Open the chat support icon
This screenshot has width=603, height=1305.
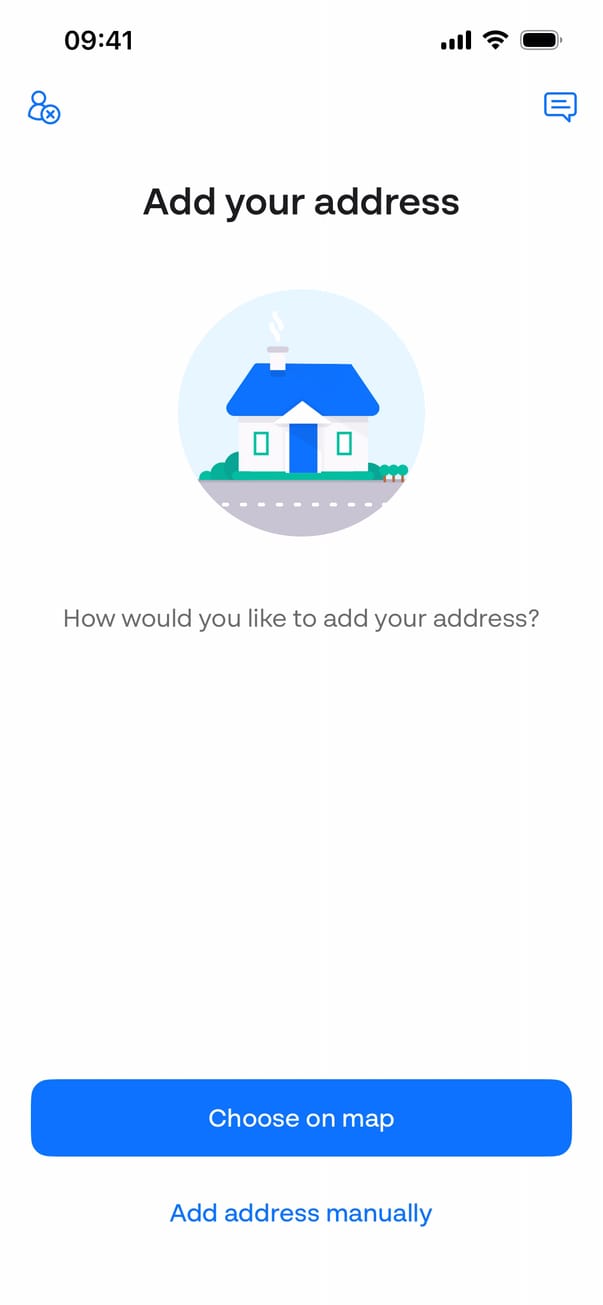click(x=560, y=107)
